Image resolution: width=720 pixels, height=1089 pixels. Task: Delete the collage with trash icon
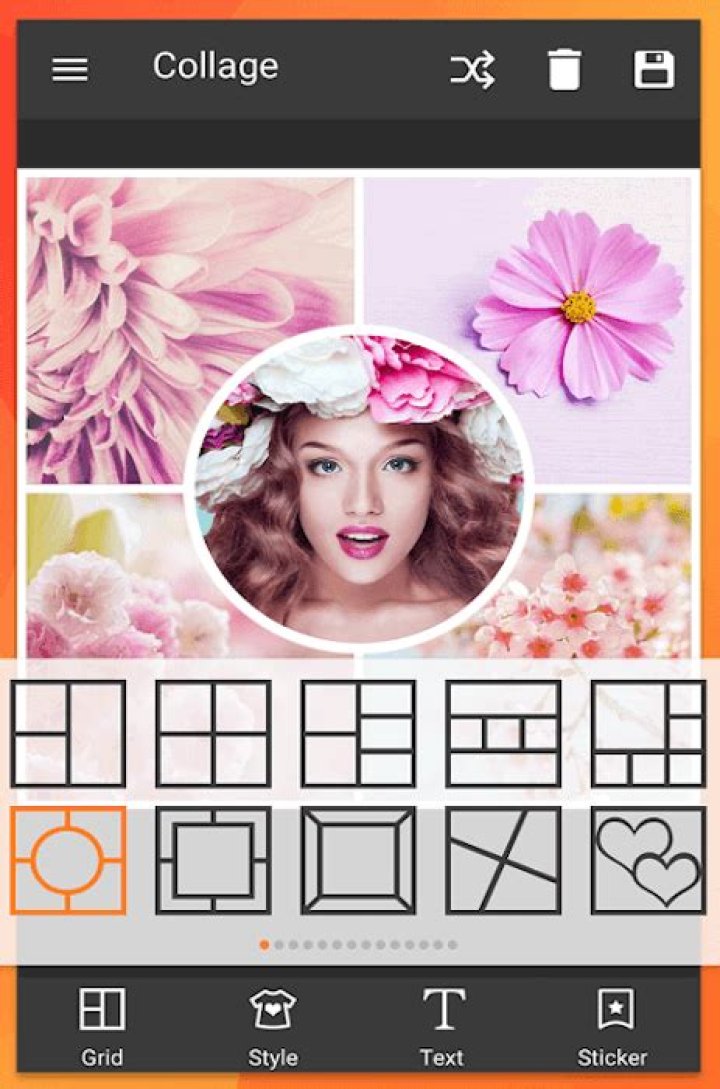(564, 70)
